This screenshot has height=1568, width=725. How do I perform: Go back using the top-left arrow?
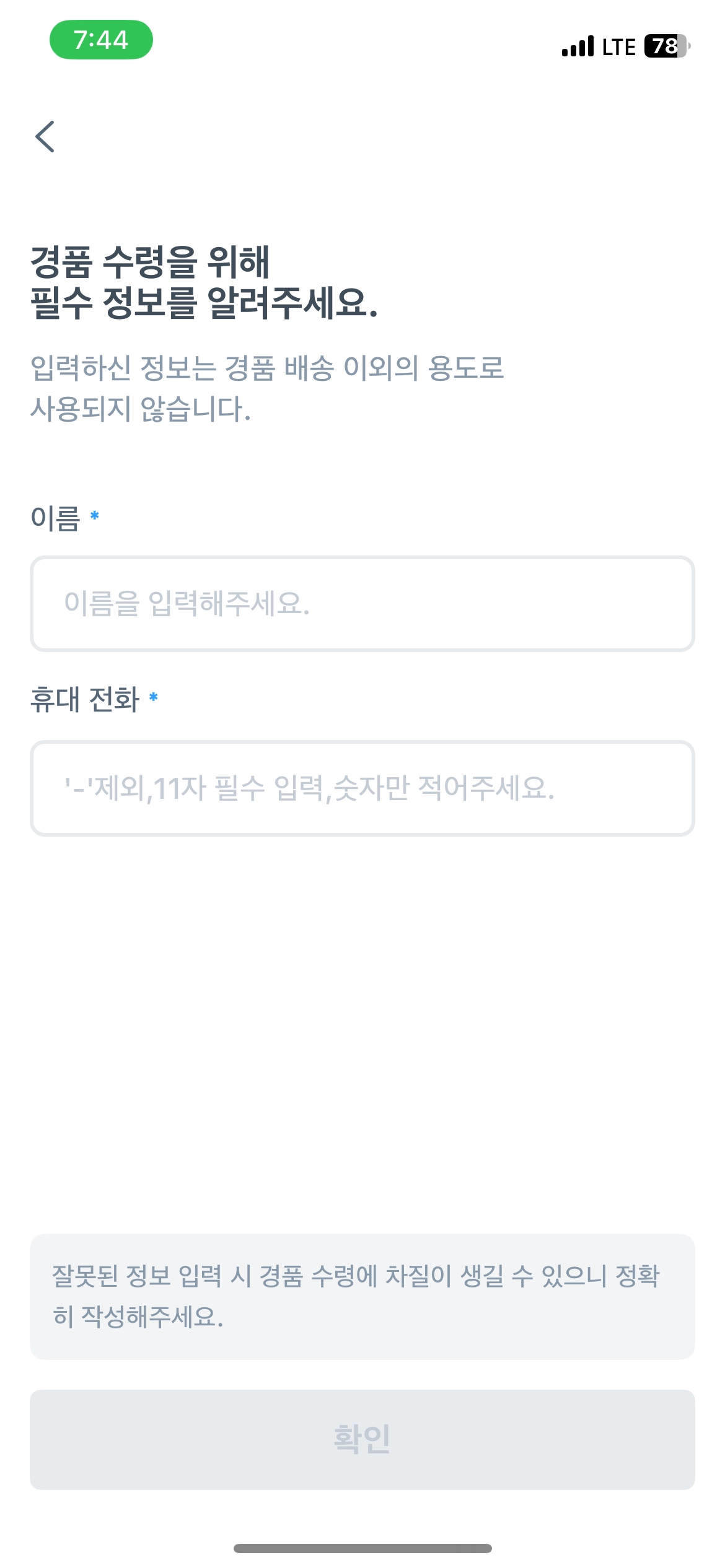tap(45, 136)
